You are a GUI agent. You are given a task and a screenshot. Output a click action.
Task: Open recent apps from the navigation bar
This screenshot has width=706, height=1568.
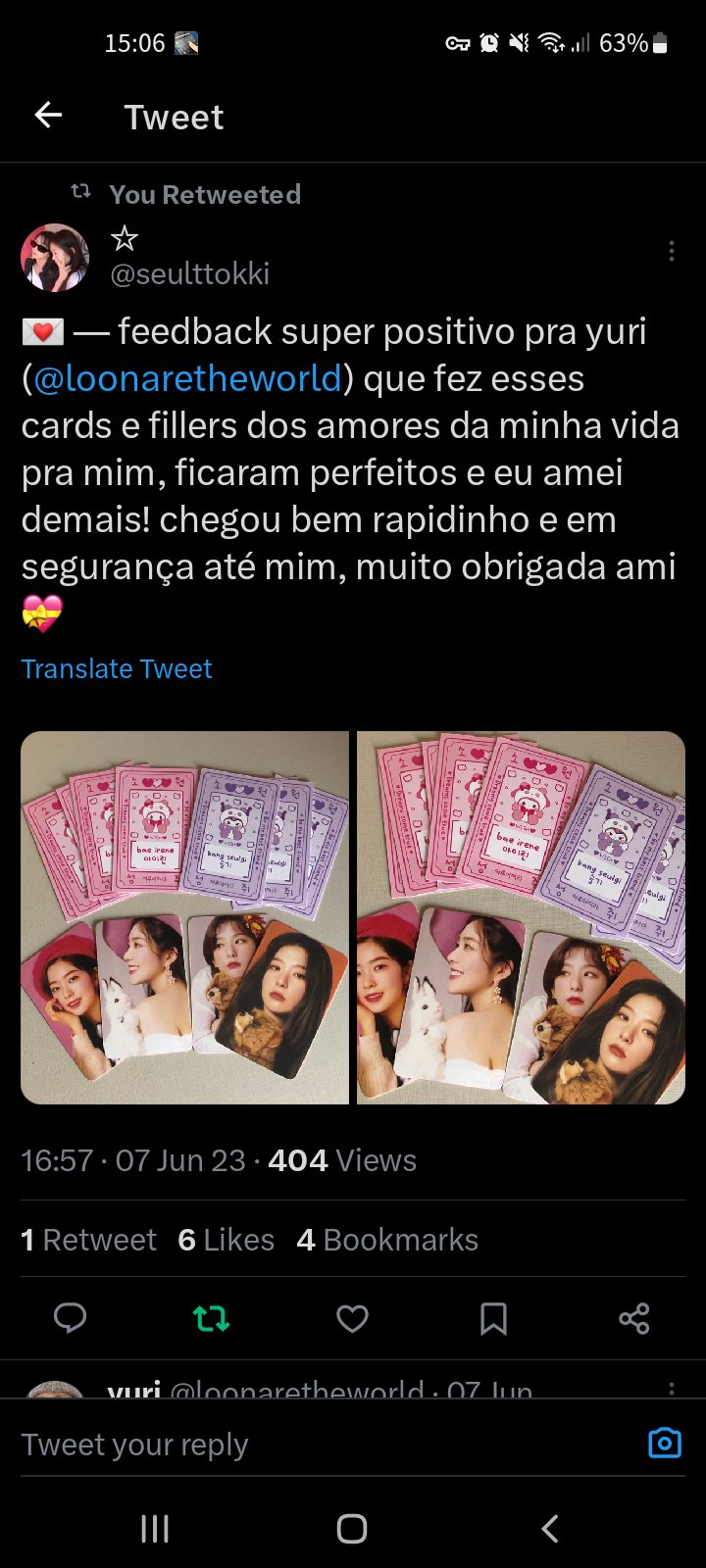(x=155, y=1528)
